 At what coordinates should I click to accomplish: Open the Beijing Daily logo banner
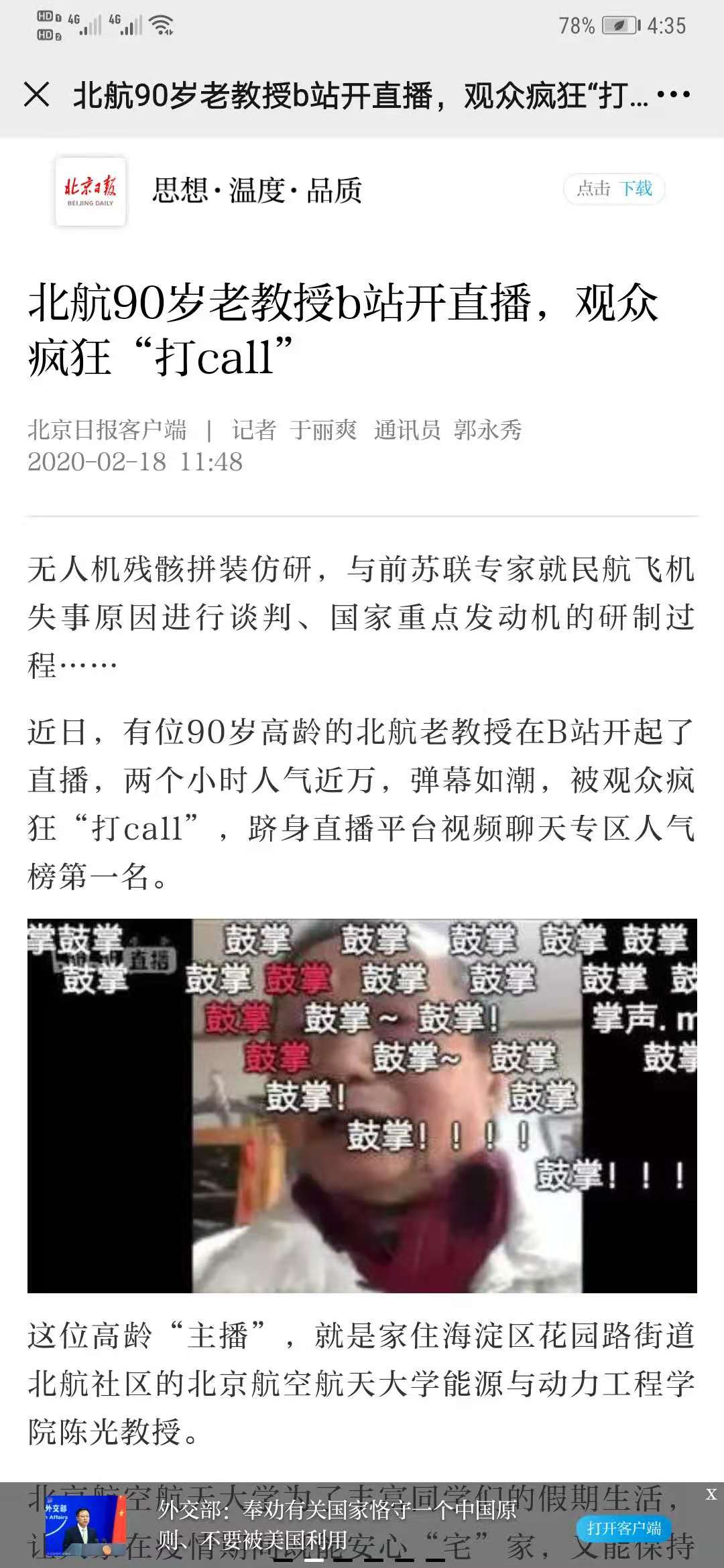pos(90,191)
